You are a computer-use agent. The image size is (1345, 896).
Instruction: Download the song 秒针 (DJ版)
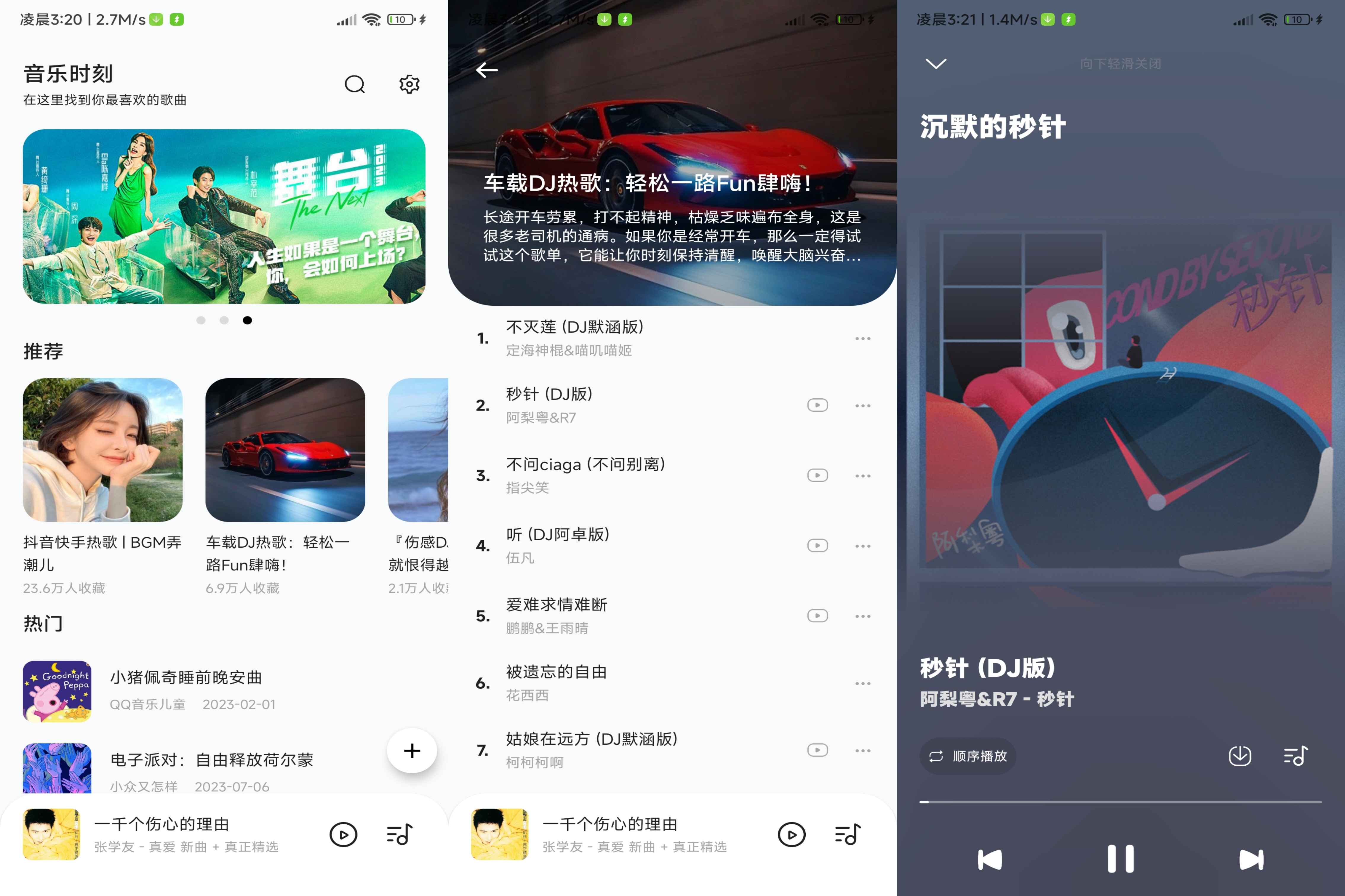click(1239, 756)
